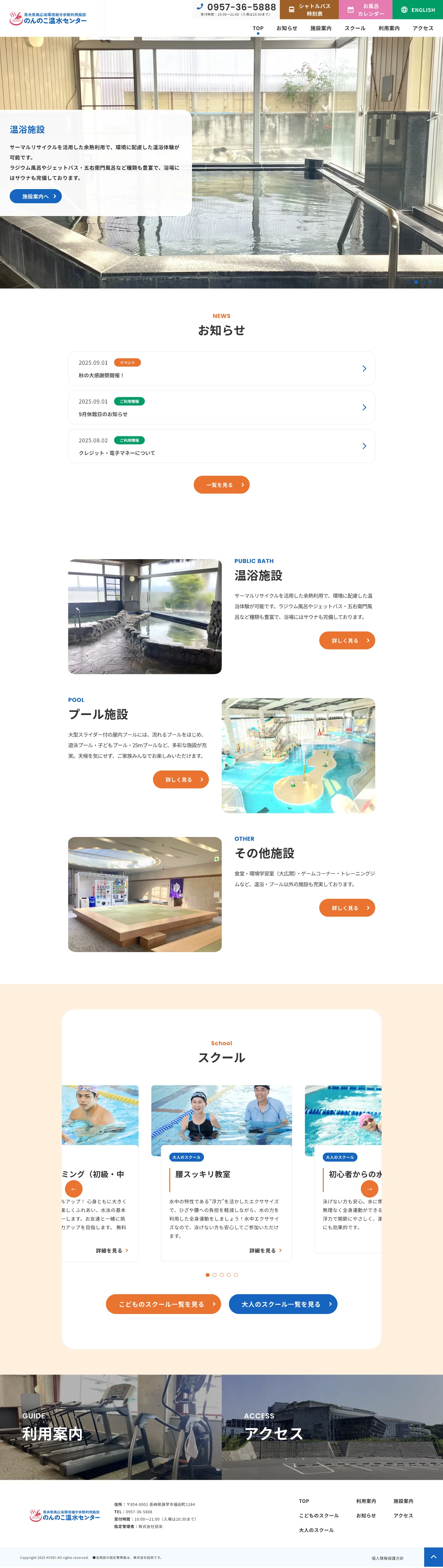Screen dimensions: 443x1568
Task: Open こどものスクール一覧を見る button
Action: [163, 1304]
